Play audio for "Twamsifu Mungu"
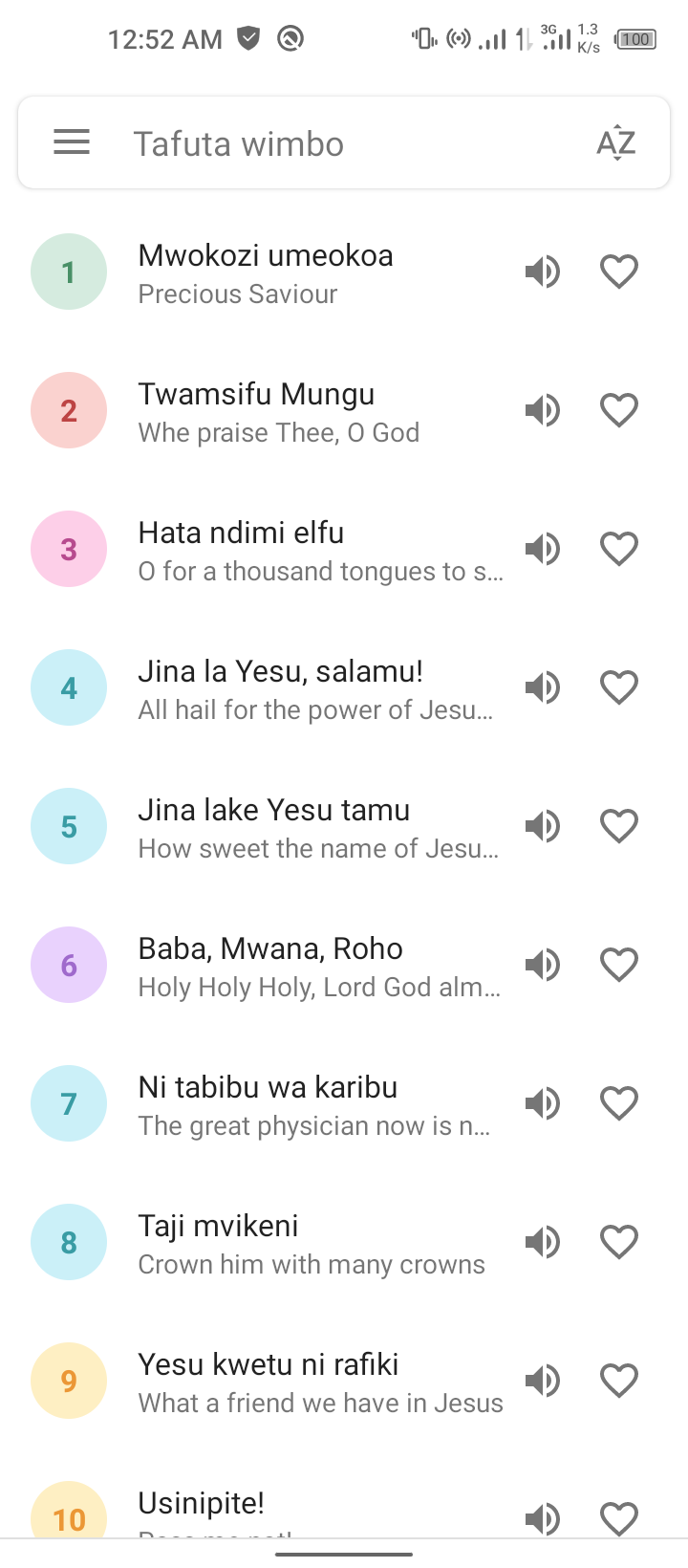Viewport: 688px width, 1568px height. pyautogui.click(x=542, y=409)
